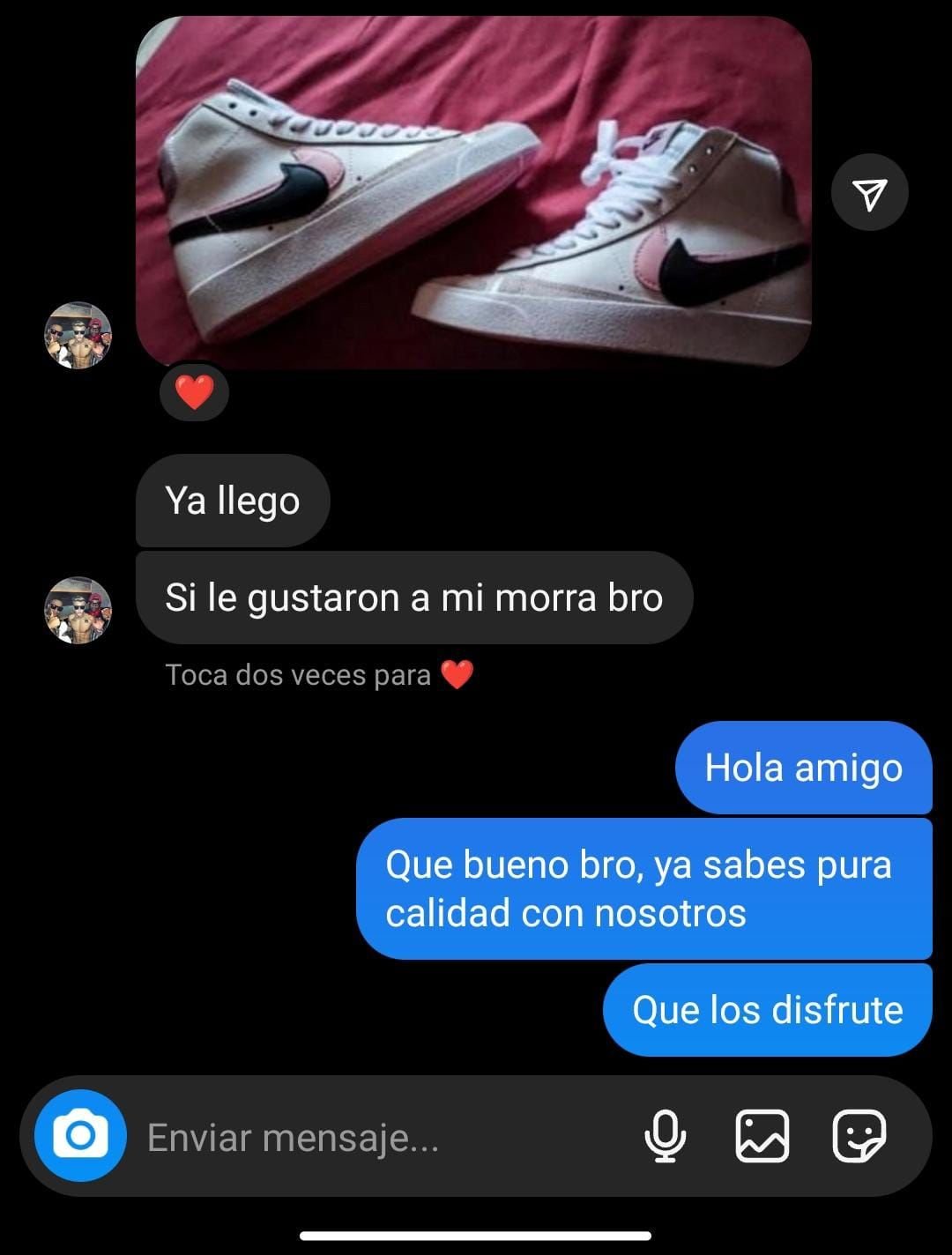Open the camera from message bar
Image resolution: width=952 pixels, height=1255 pixels.
click(x=80, y=1135)
